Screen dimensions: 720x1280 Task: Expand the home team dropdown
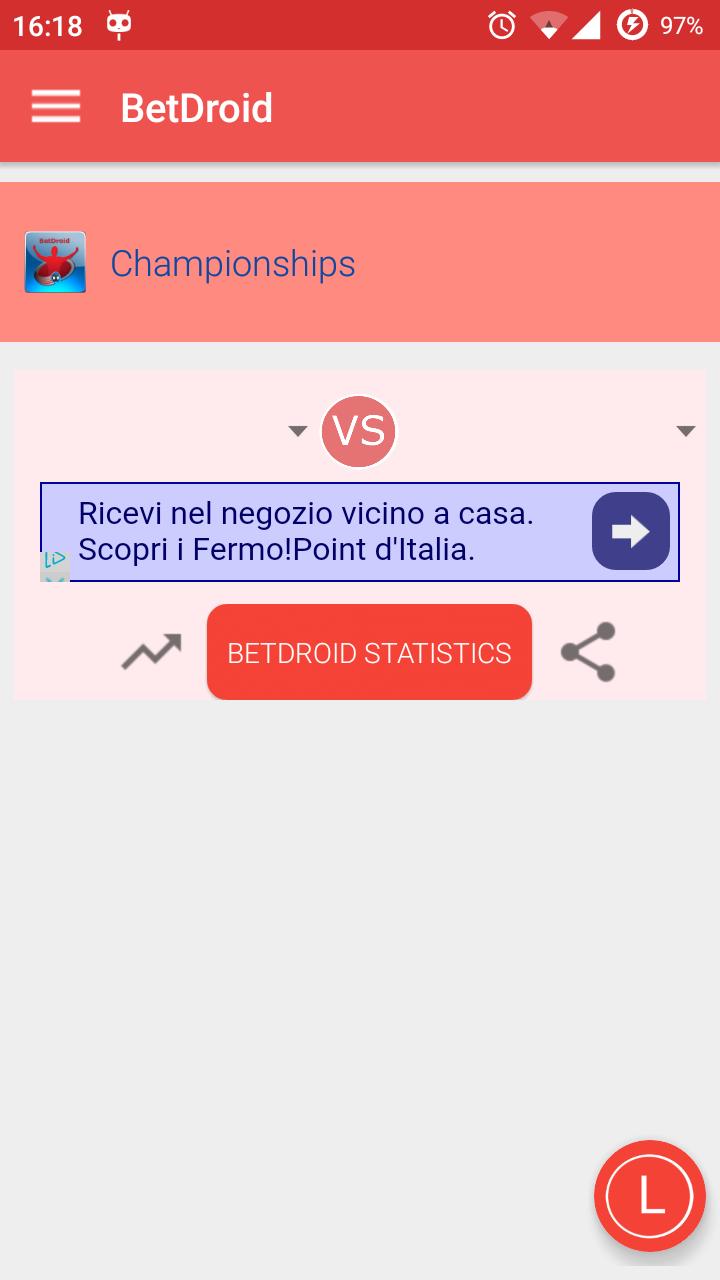click(x=297, y=431)
